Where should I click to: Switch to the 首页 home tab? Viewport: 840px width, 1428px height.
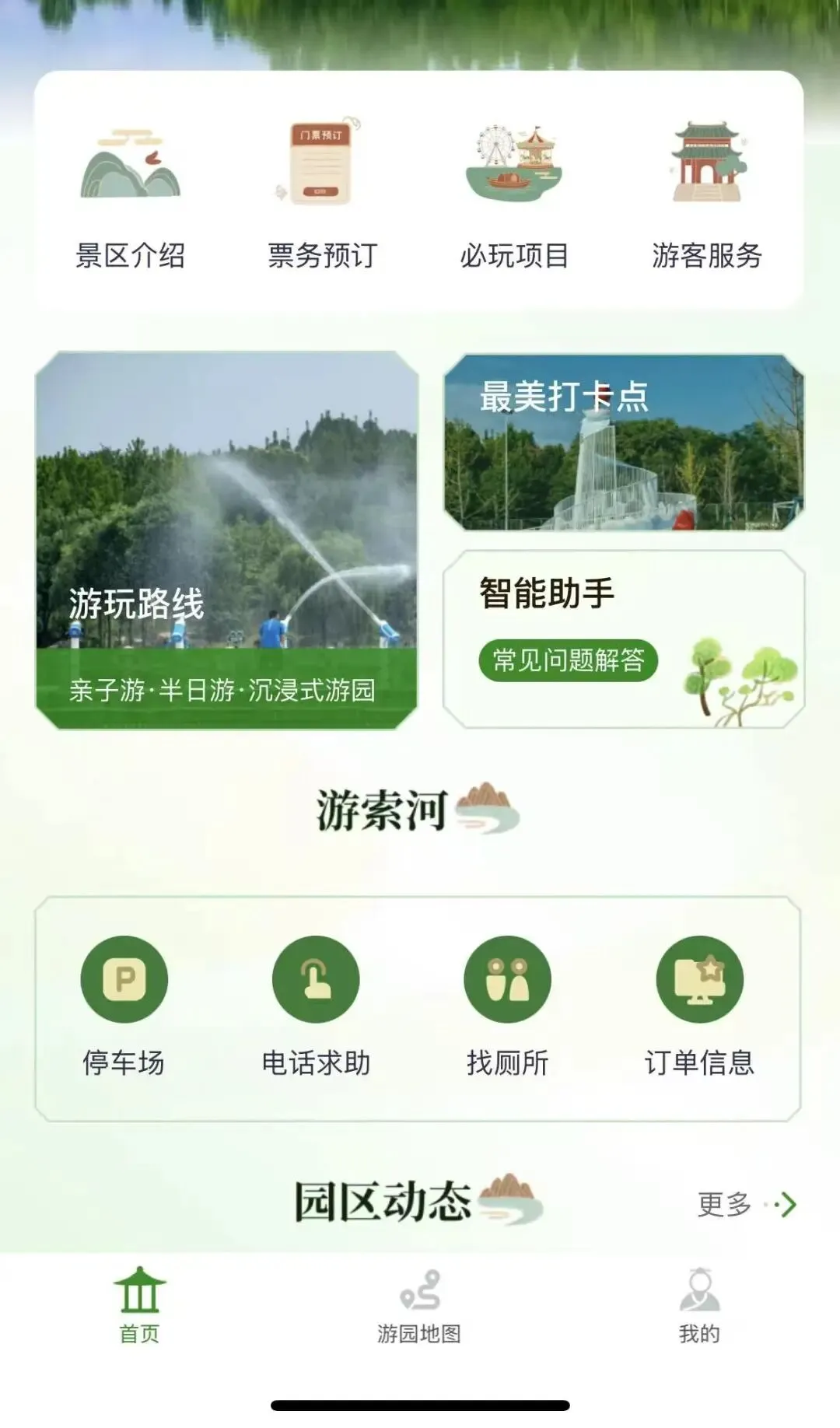click(x=140, y=1306)
